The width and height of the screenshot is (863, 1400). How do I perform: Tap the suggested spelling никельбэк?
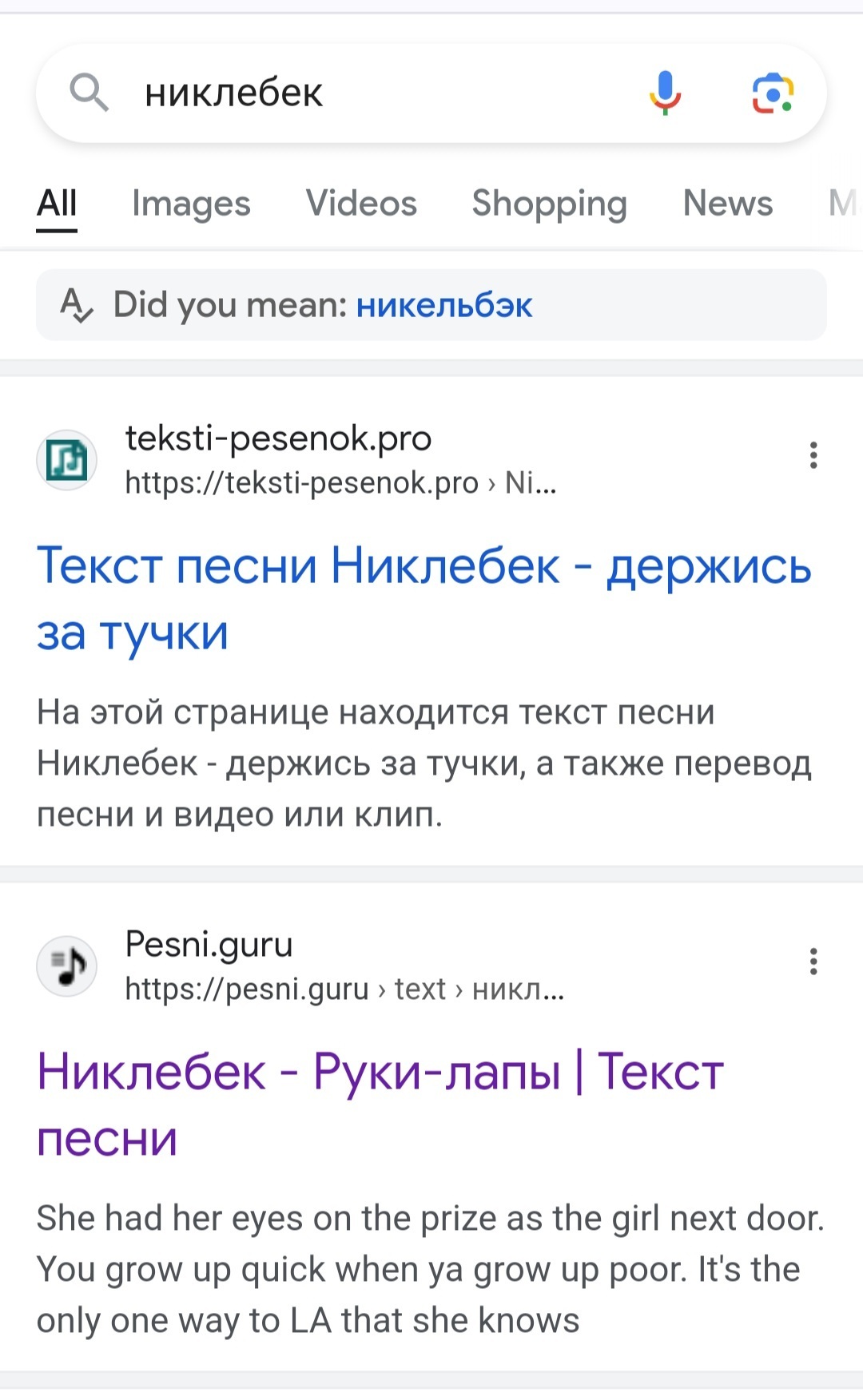(444, 305)
